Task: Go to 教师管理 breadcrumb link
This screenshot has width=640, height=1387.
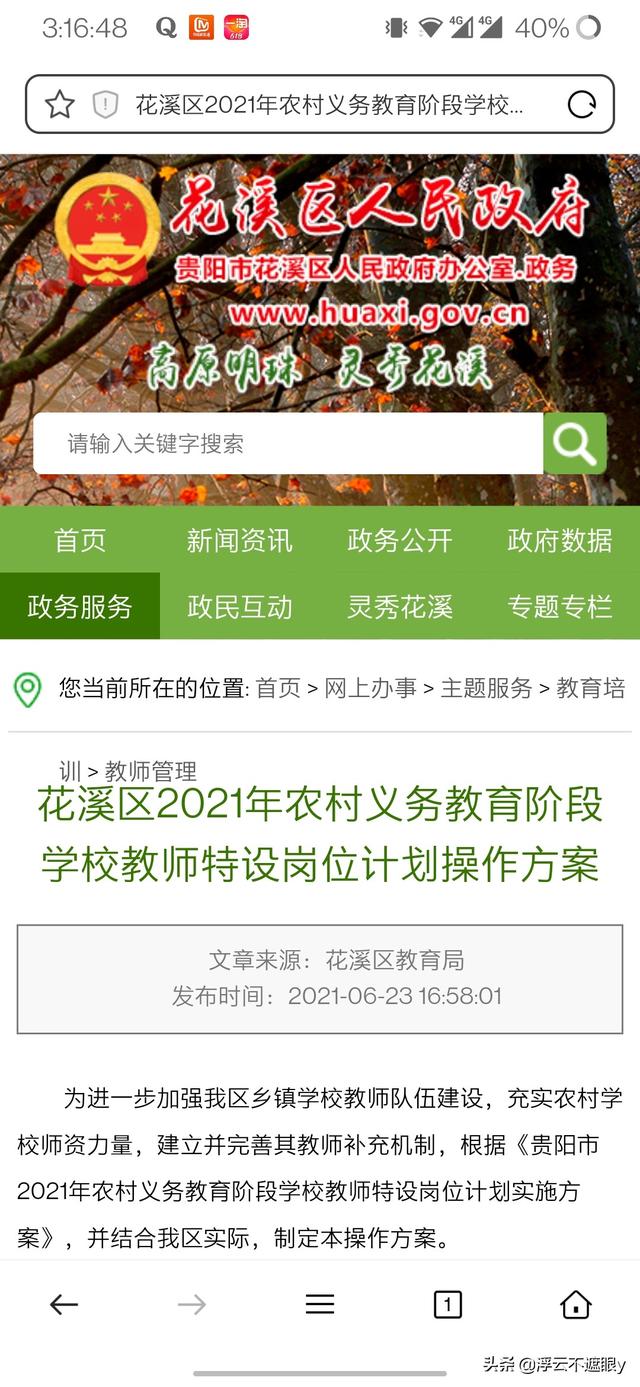Action: tap(151, 771)
